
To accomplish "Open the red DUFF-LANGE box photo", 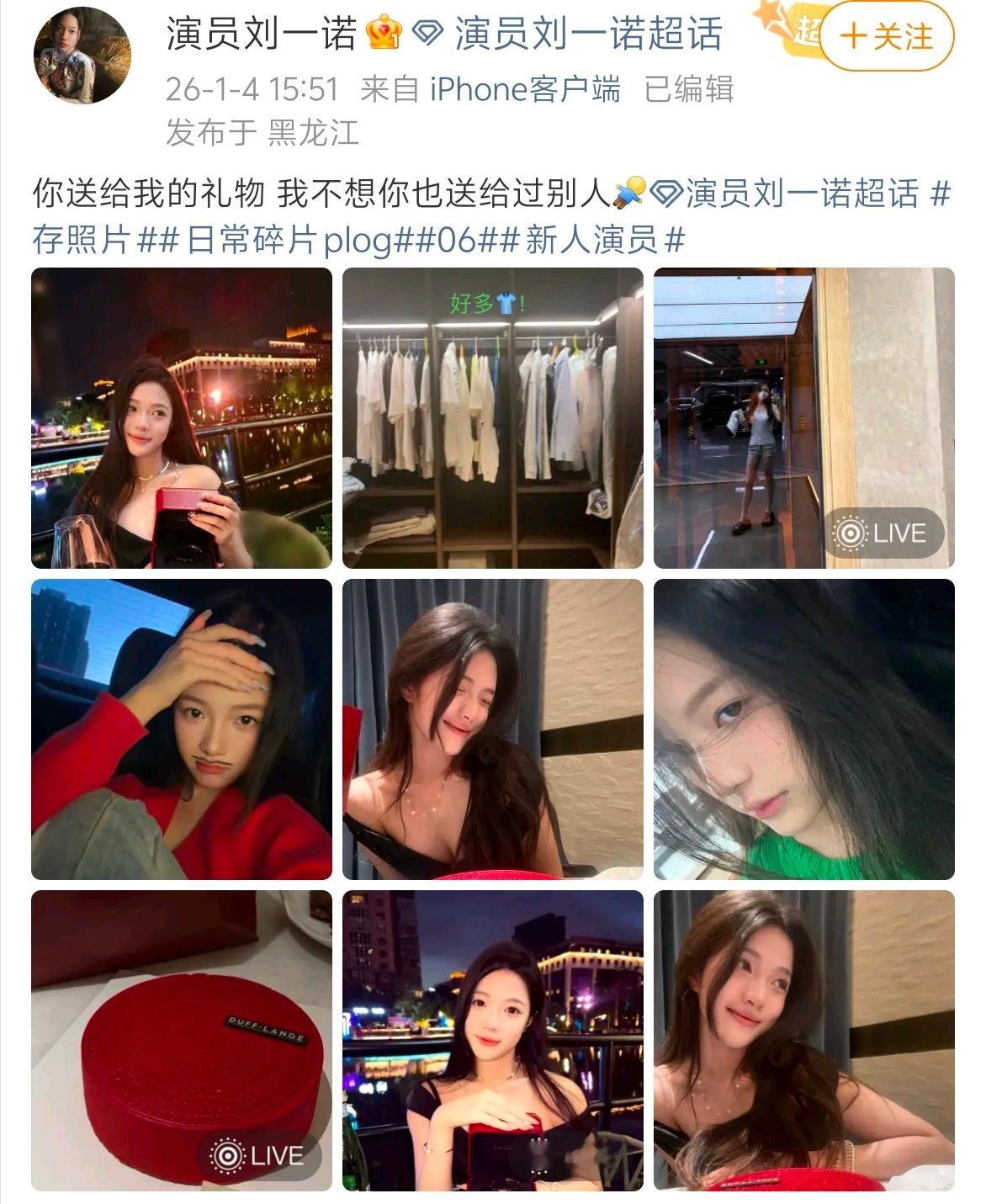I will click(180, 1038).
